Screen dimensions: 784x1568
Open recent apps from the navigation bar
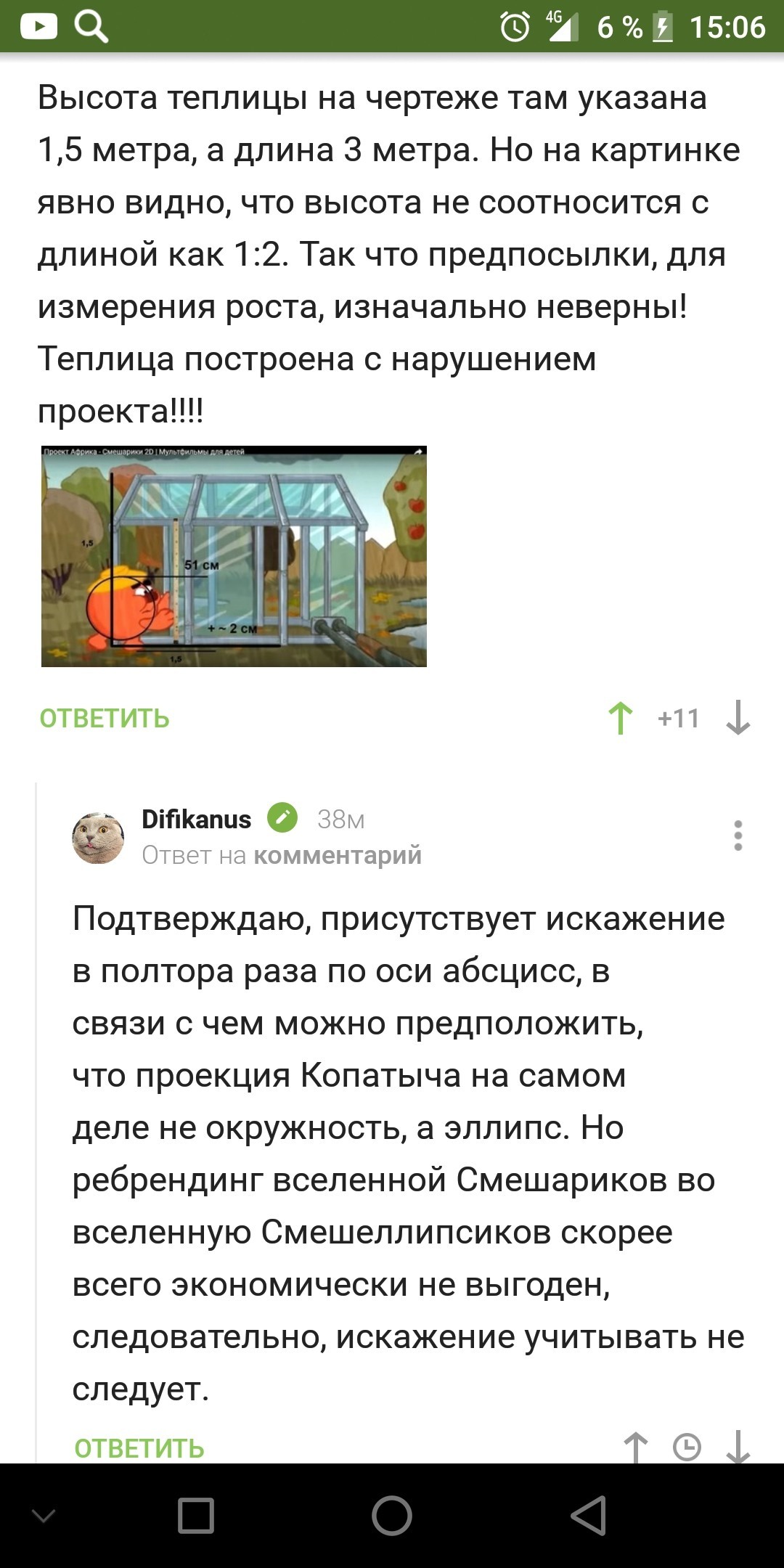[196, 1516]
